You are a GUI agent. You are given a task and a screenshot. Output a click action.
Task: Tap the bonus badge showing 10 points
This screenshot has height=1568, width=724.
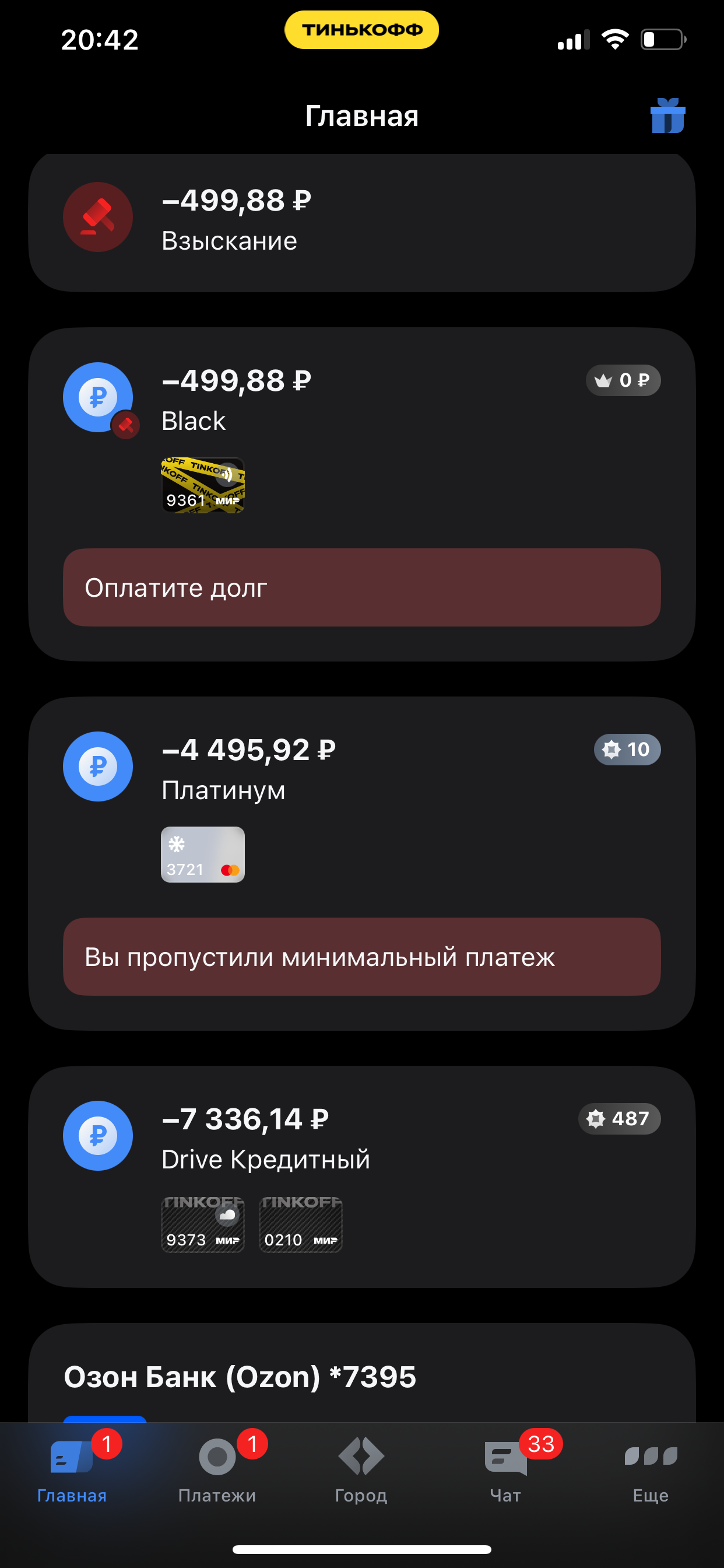(627, 750)
